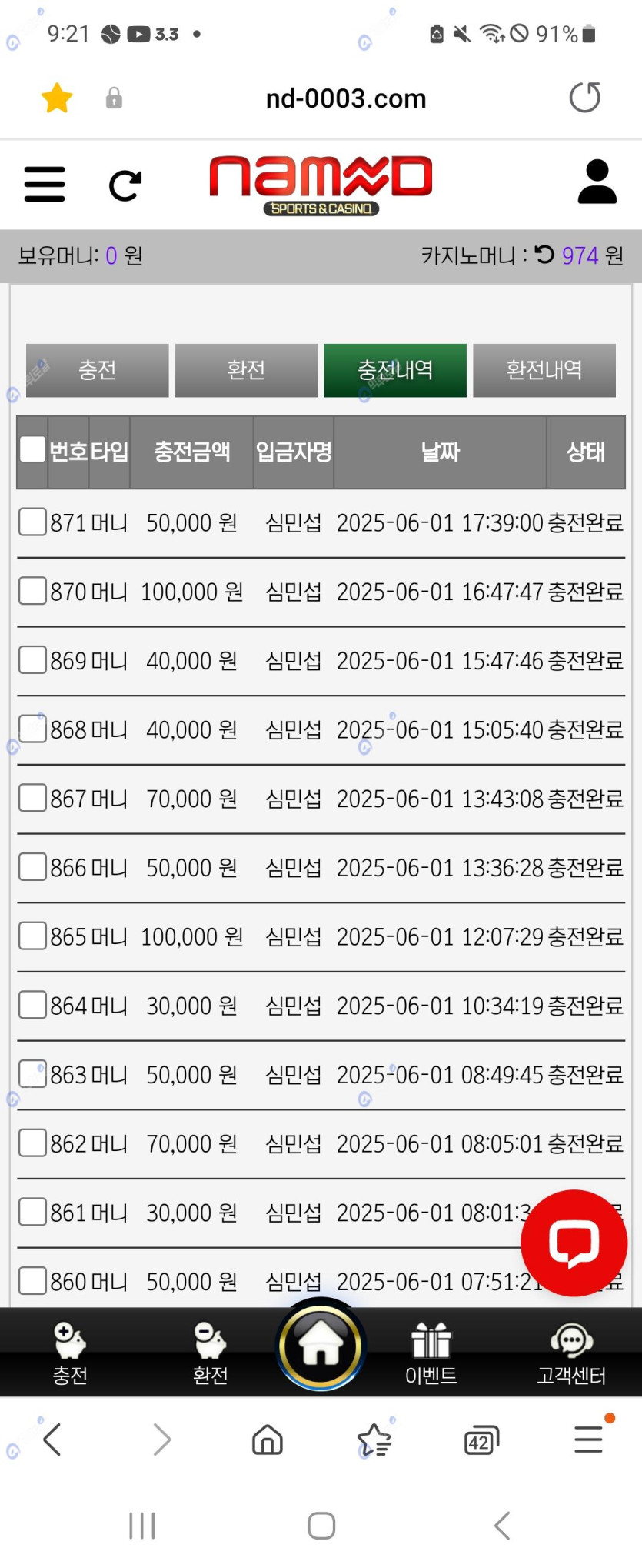Tap the refresh arrow next to the logo
This screenshot has width=642, height=1568.
pyautogui.click(x=125, y=185)
